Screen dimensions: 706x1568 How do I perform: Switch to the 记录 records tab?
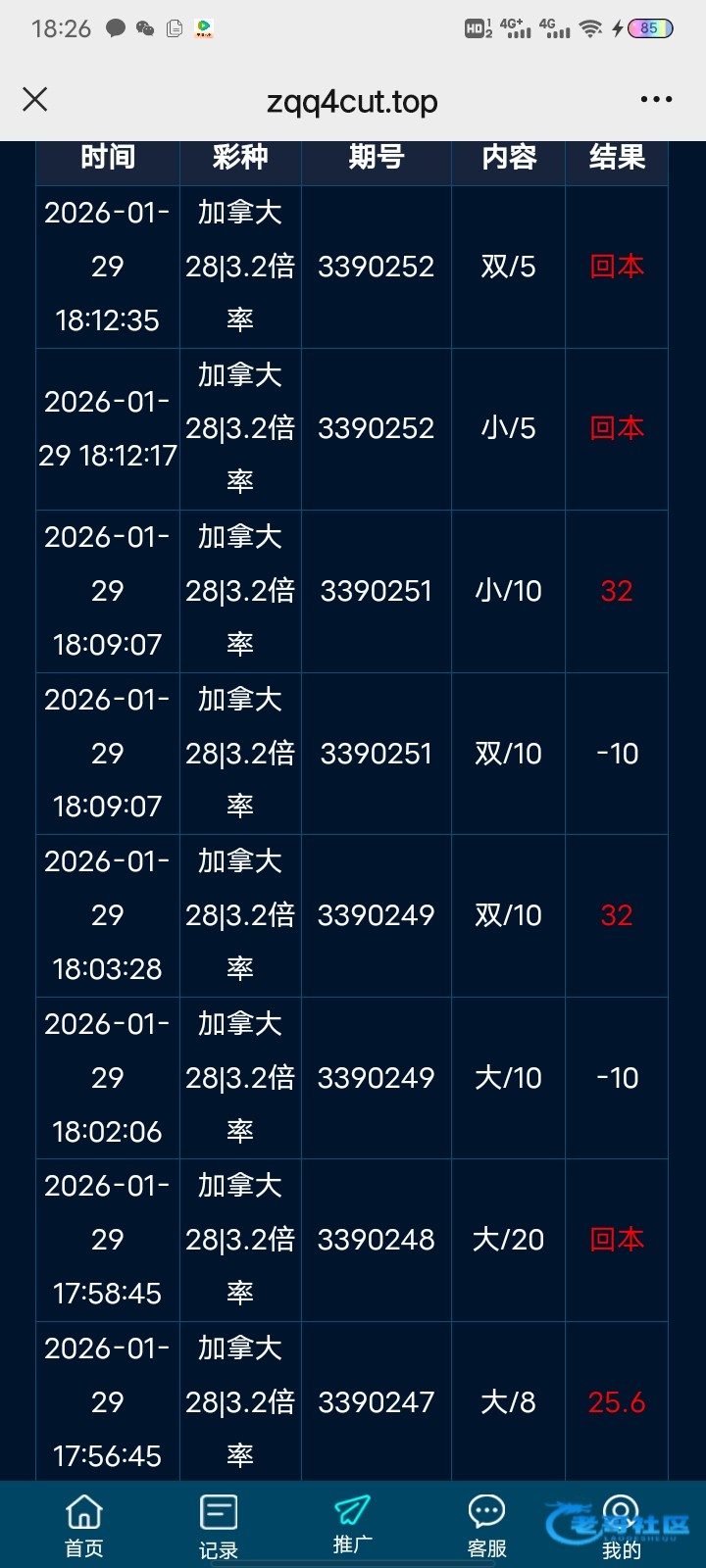coord(218,1525)
